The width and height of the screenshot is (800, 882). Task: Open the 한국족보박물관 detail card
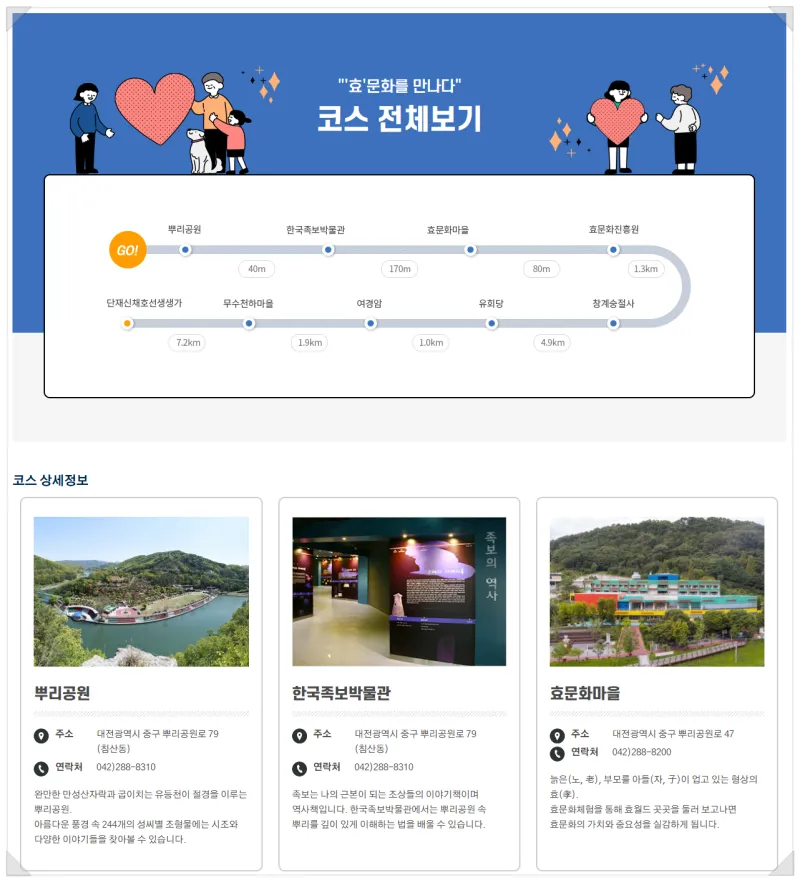point(399,683)
